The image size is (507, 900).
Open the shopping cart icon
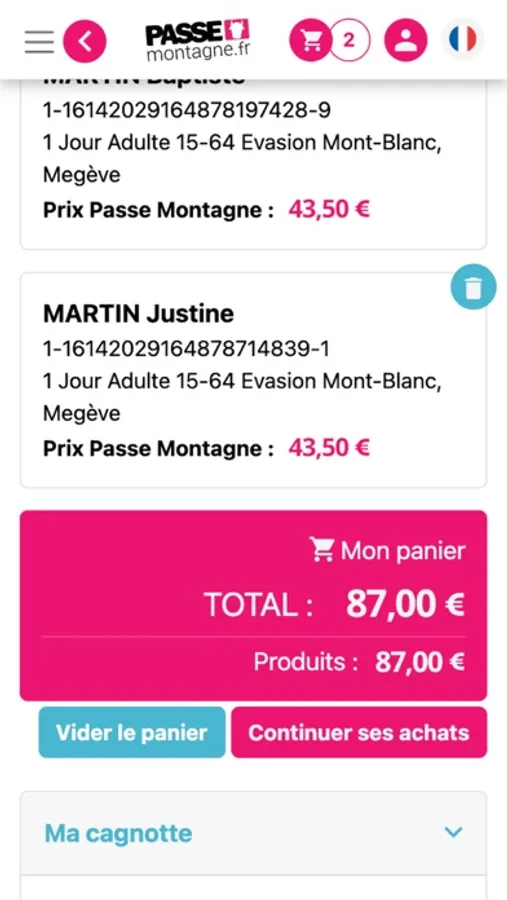(x=311, y=41)
